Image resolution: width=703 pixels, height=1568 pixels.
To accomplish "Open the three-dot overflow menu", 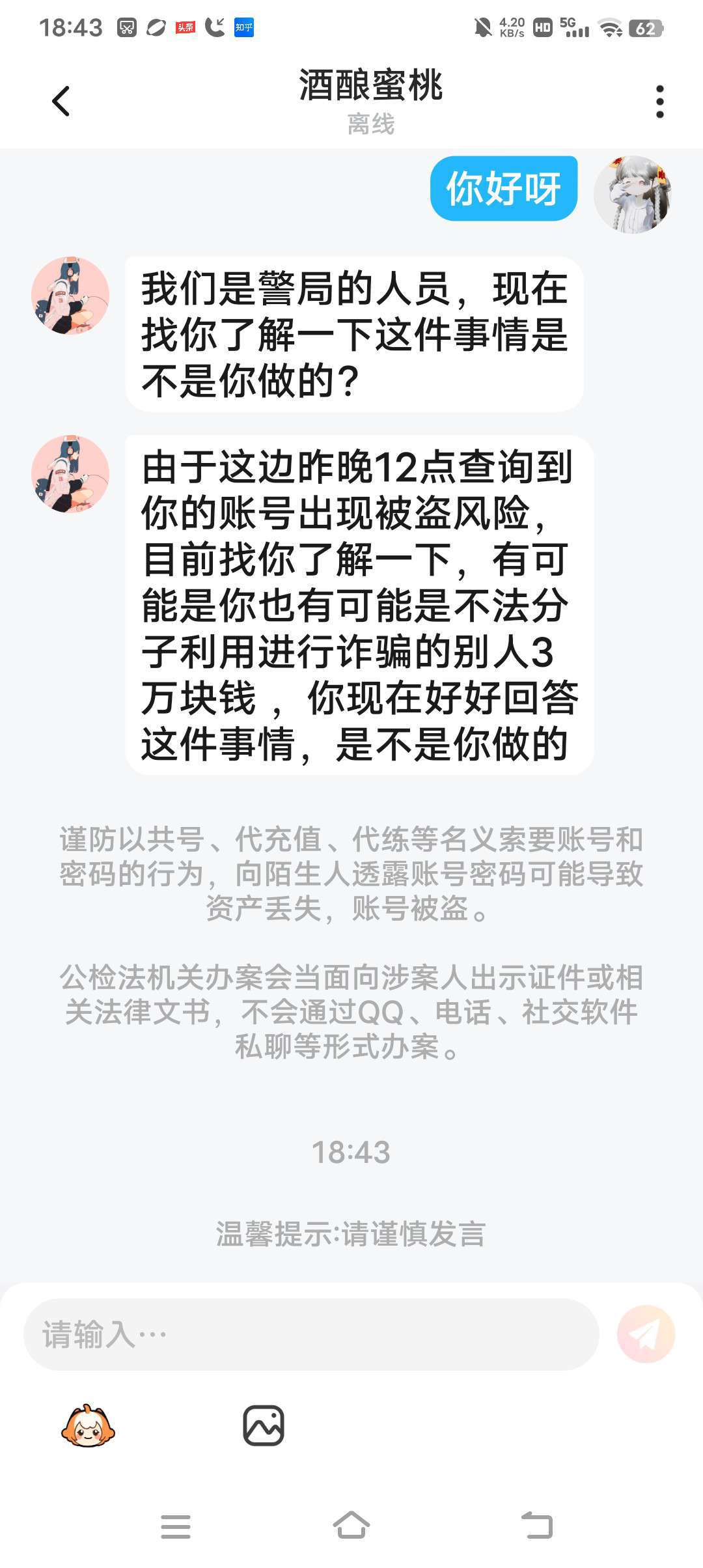I will [659, 102].
